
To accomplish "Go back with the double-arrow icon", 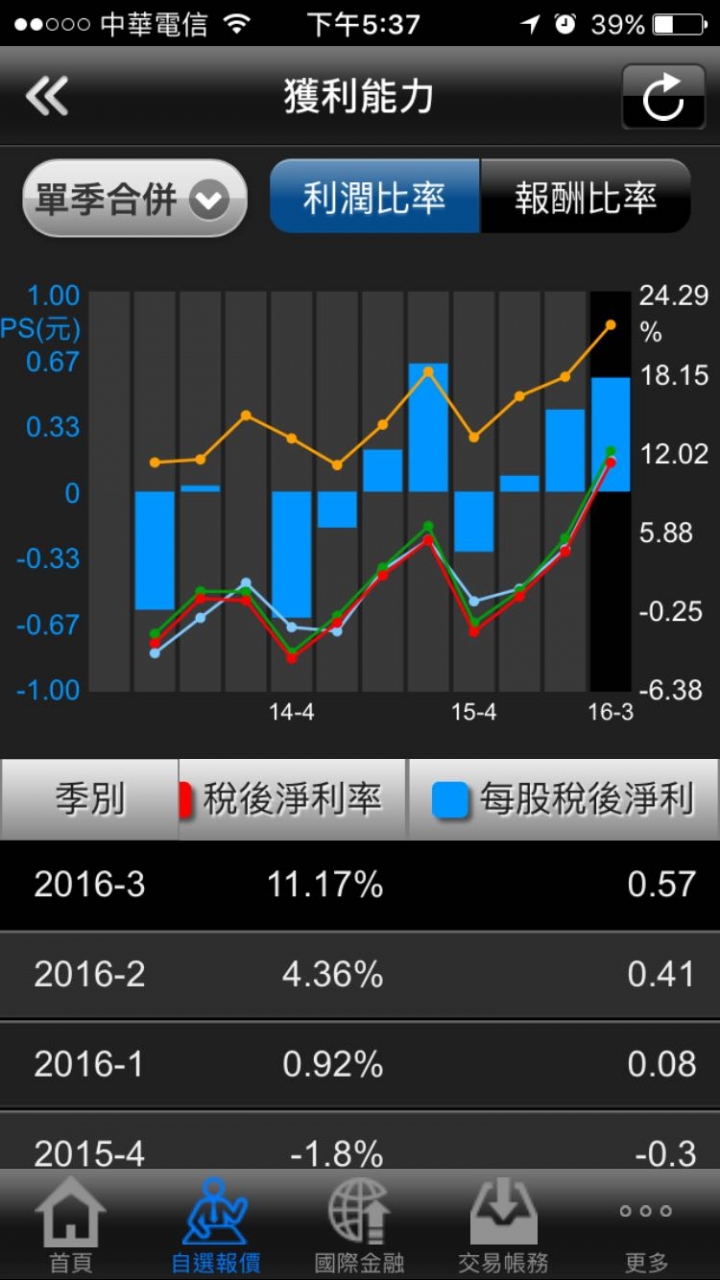I will 47,97.
